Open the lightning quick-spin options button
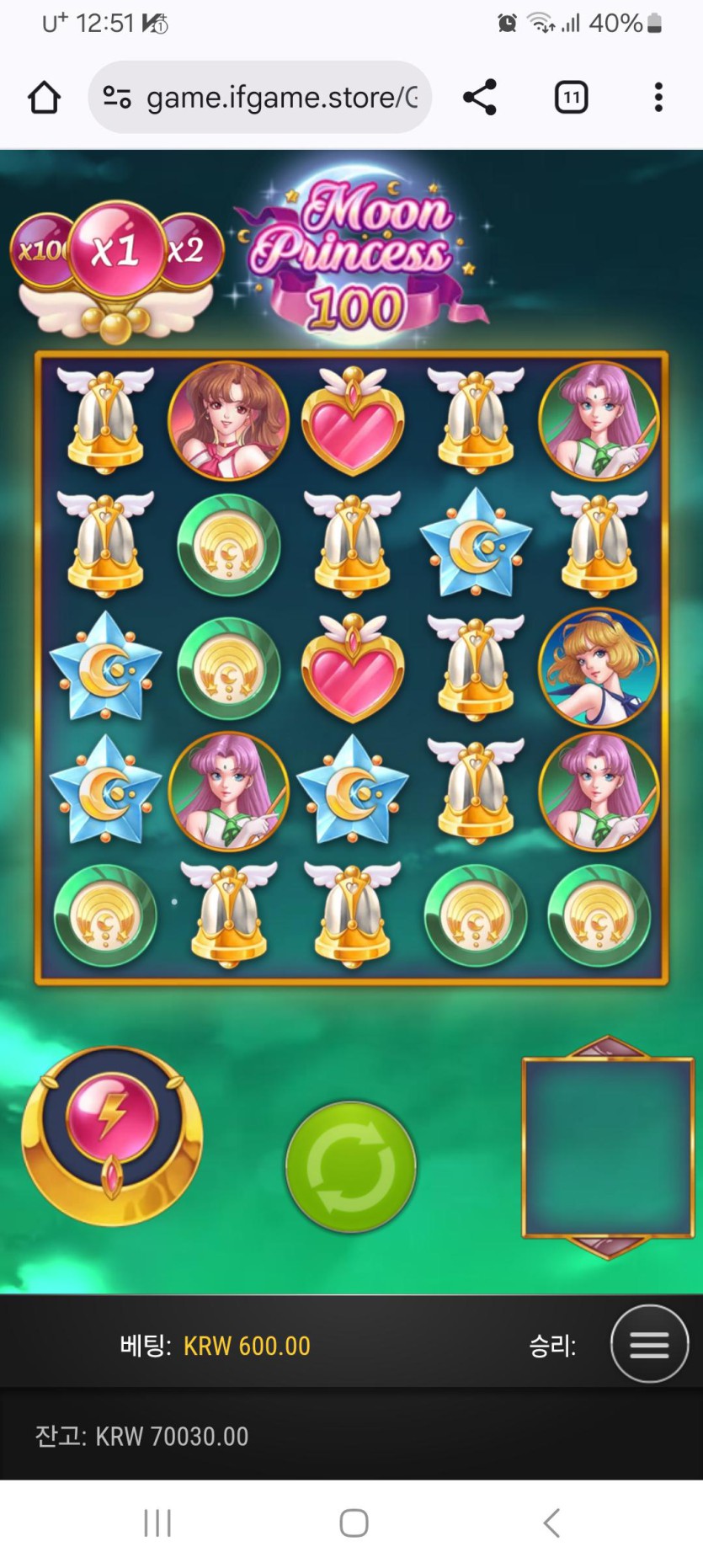The image size is (703, 1568). [x=112, y=1121]
